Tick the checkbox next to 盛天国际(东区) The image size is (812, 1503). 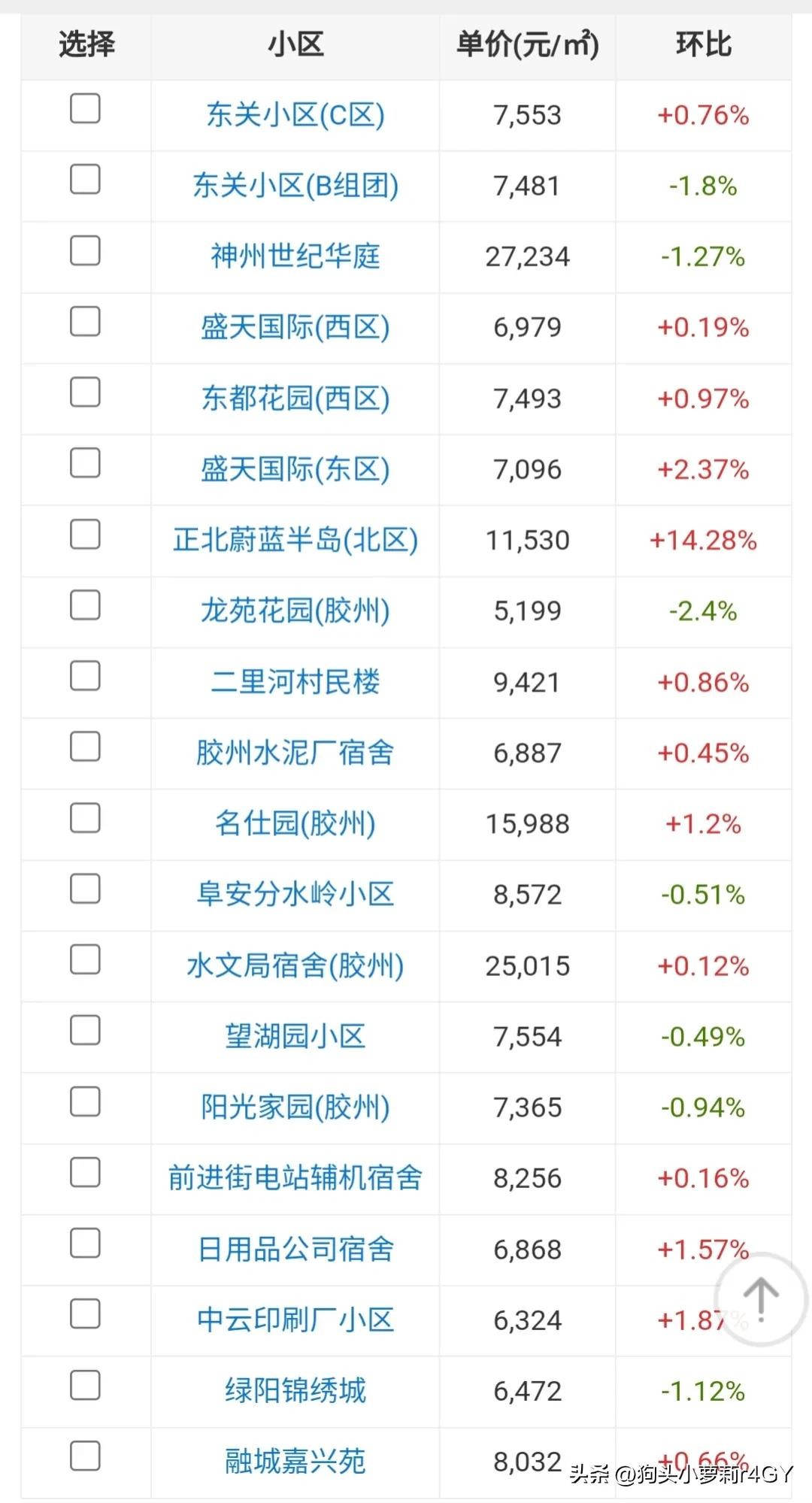coord(85,463)
